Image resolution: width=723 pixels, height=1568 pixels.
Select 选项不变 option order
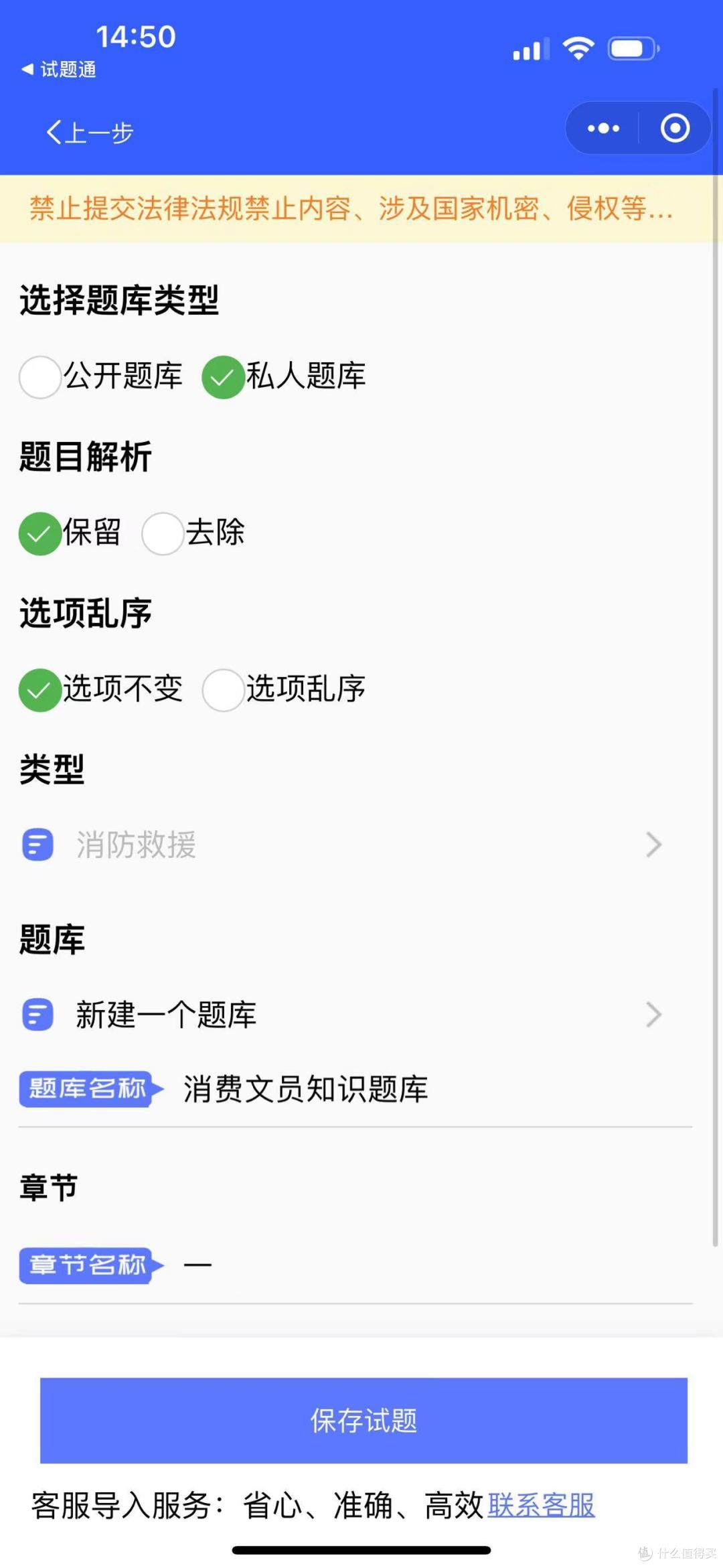101,689
